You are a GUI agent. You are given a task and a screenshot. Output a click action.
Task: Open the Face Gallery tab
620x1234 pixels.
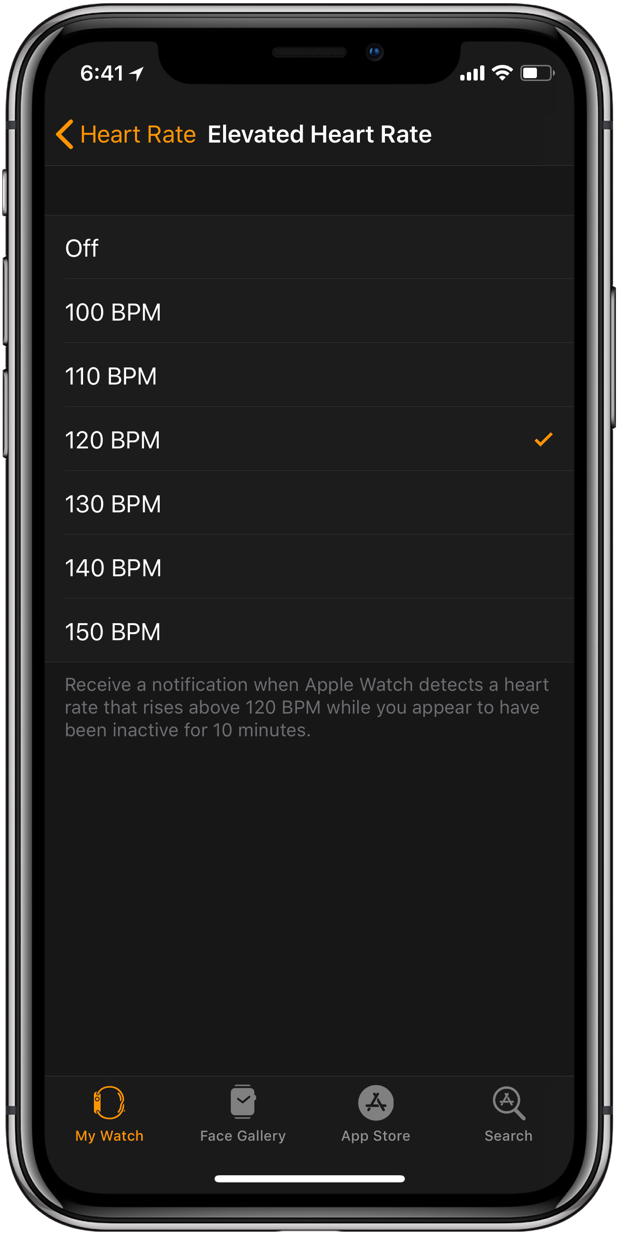click(x=243, y=1114)
